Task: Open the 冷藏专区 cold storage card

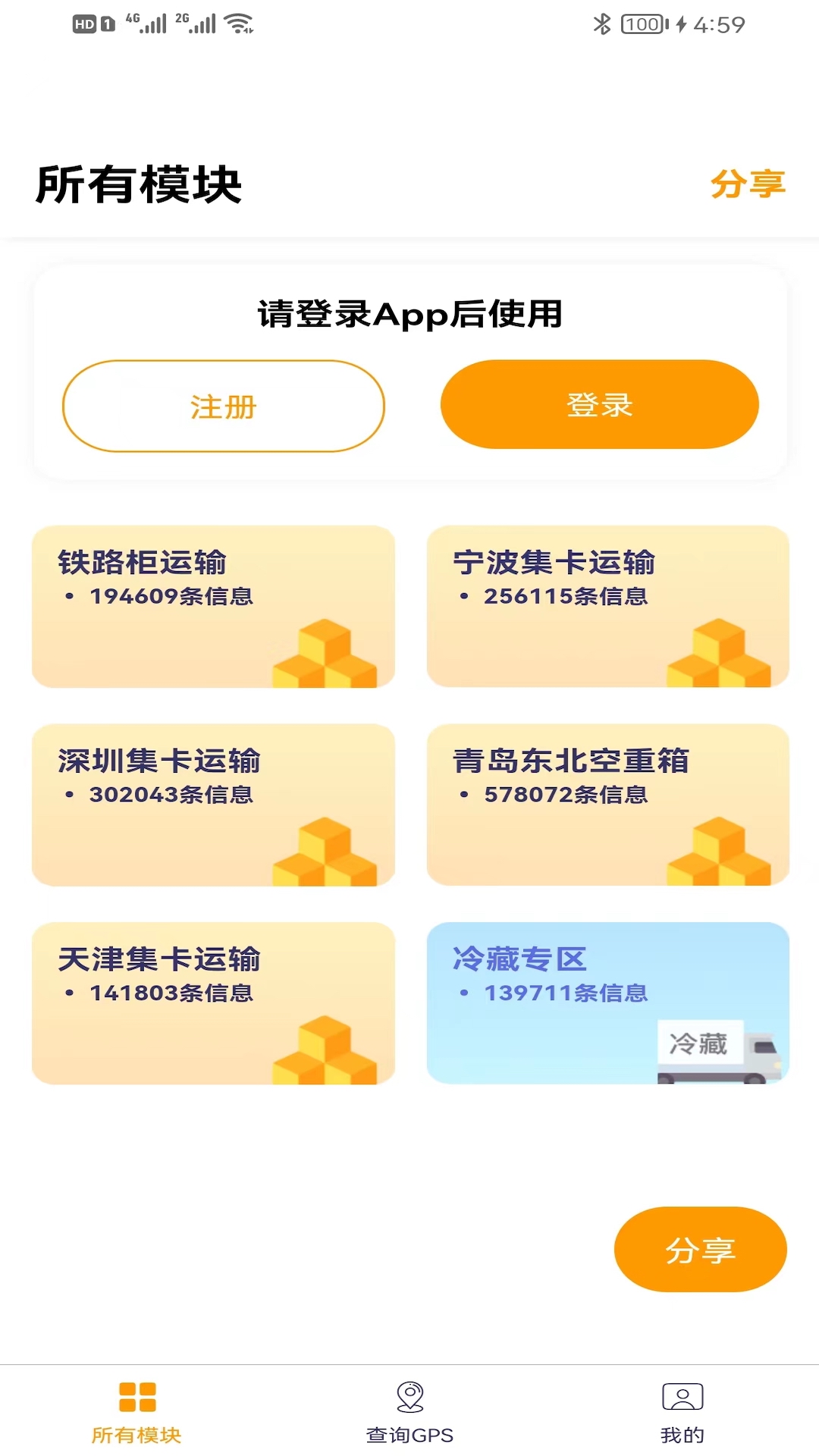Action: pos(607,1003)
